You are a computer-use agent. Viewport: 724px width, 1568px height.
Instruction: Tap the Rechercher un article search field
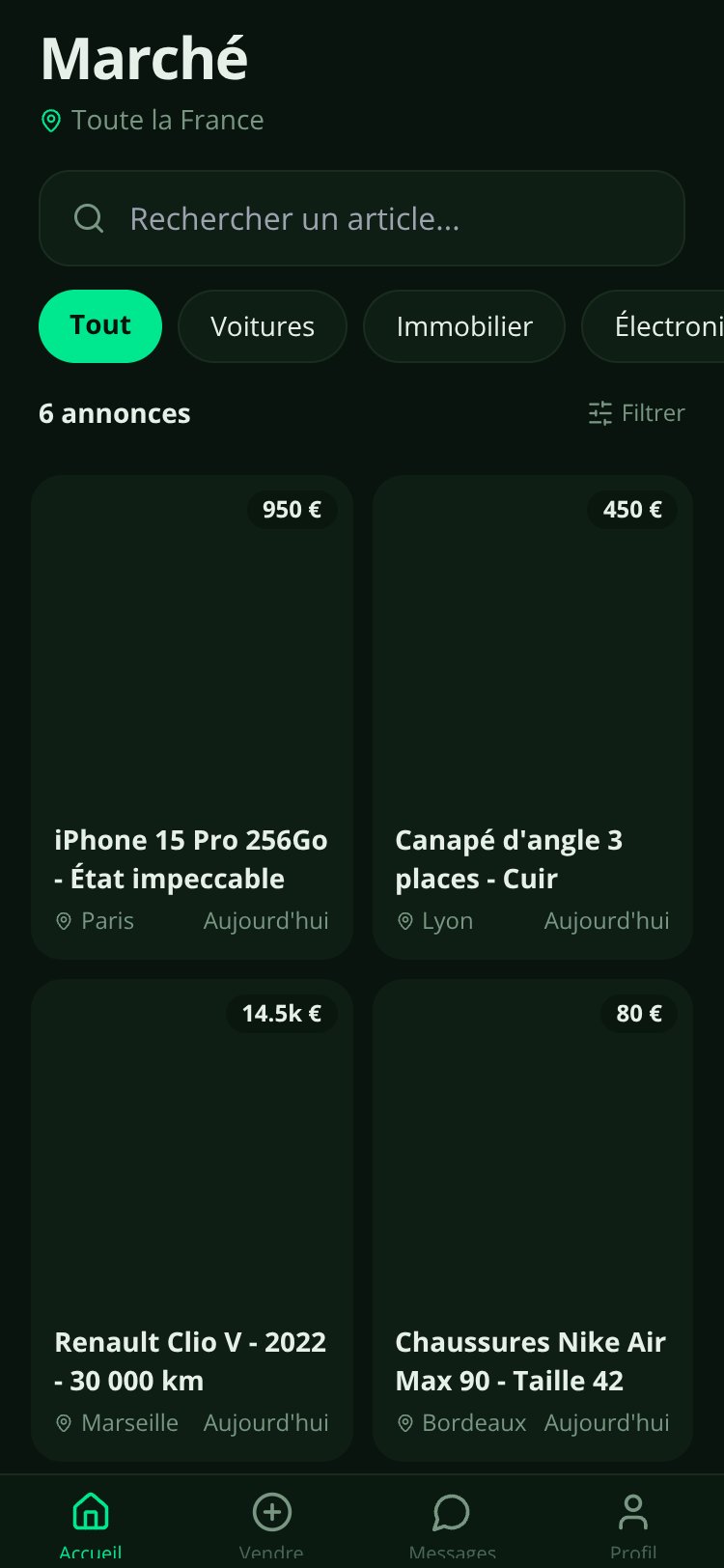click(362, 218)
